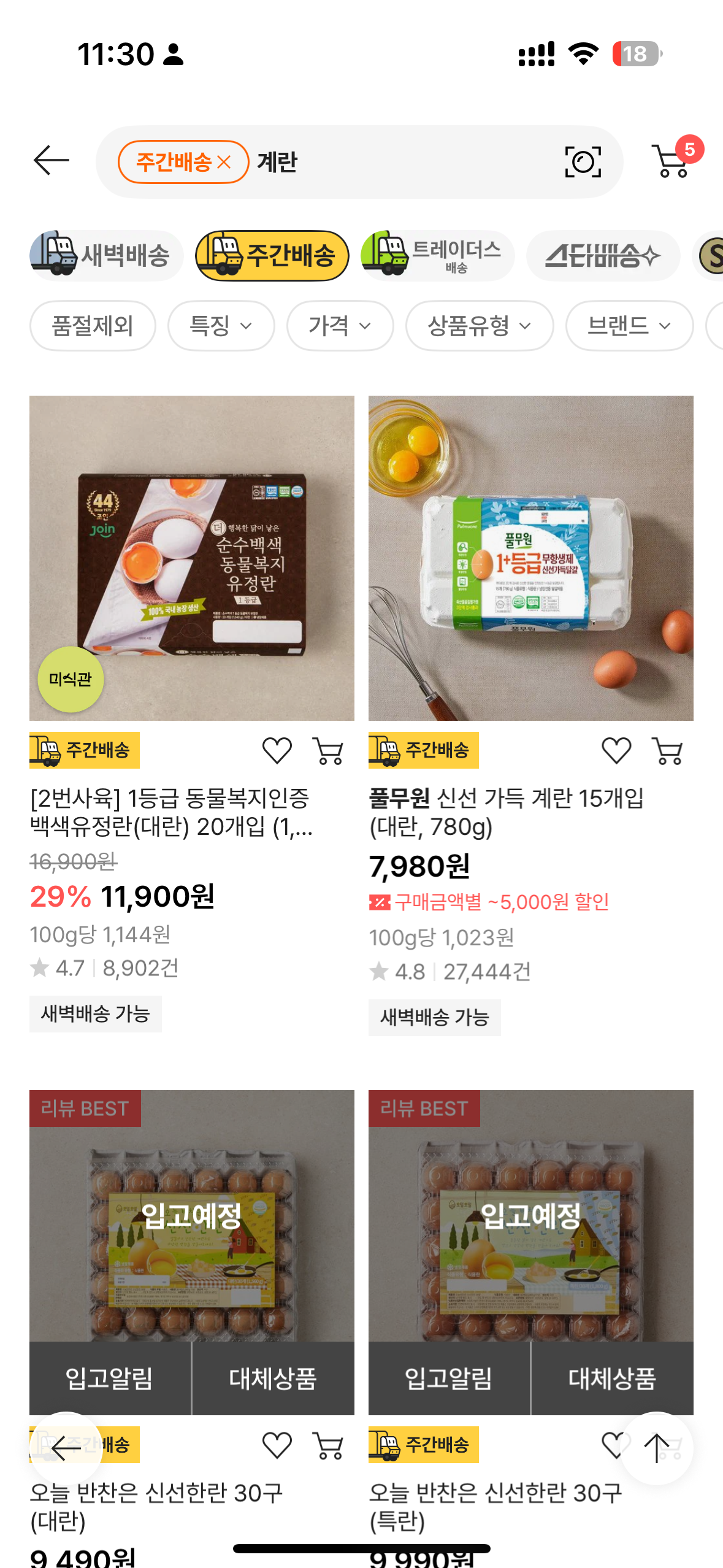Like the 백색유정란 20개입 product

(x=277, y=751)
